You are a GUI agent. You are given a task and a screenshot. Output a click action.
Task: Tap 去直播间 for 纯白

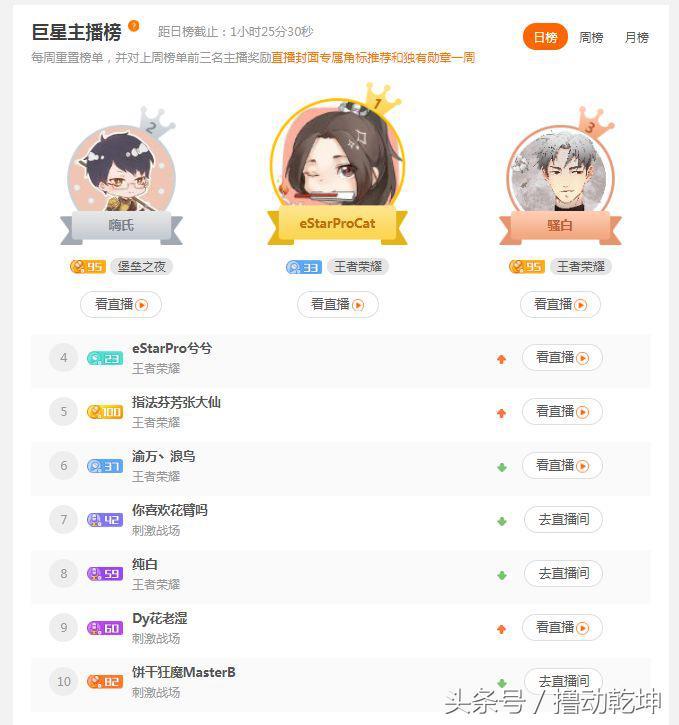click(563, 573)
